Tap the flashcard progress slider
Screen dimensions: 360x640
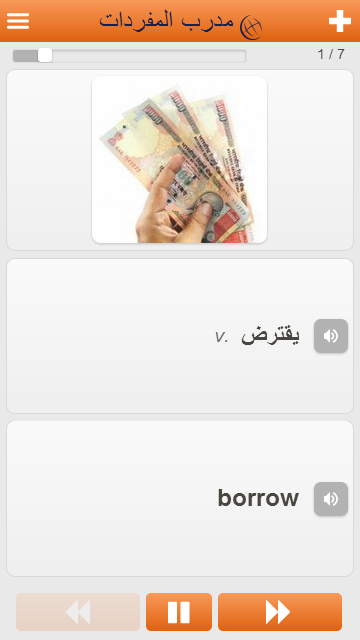(x=129, y=56)
